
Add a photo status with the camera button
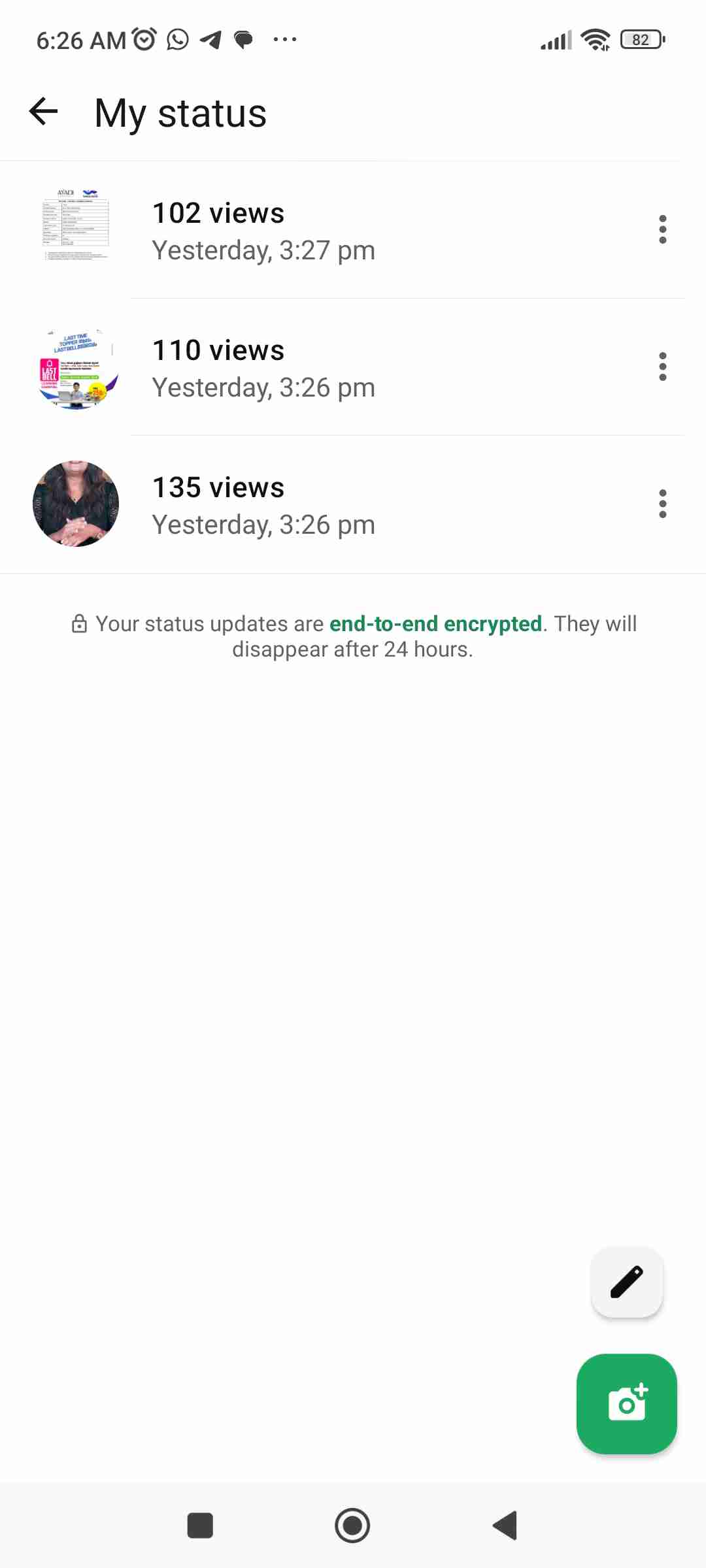[626, 1403]
